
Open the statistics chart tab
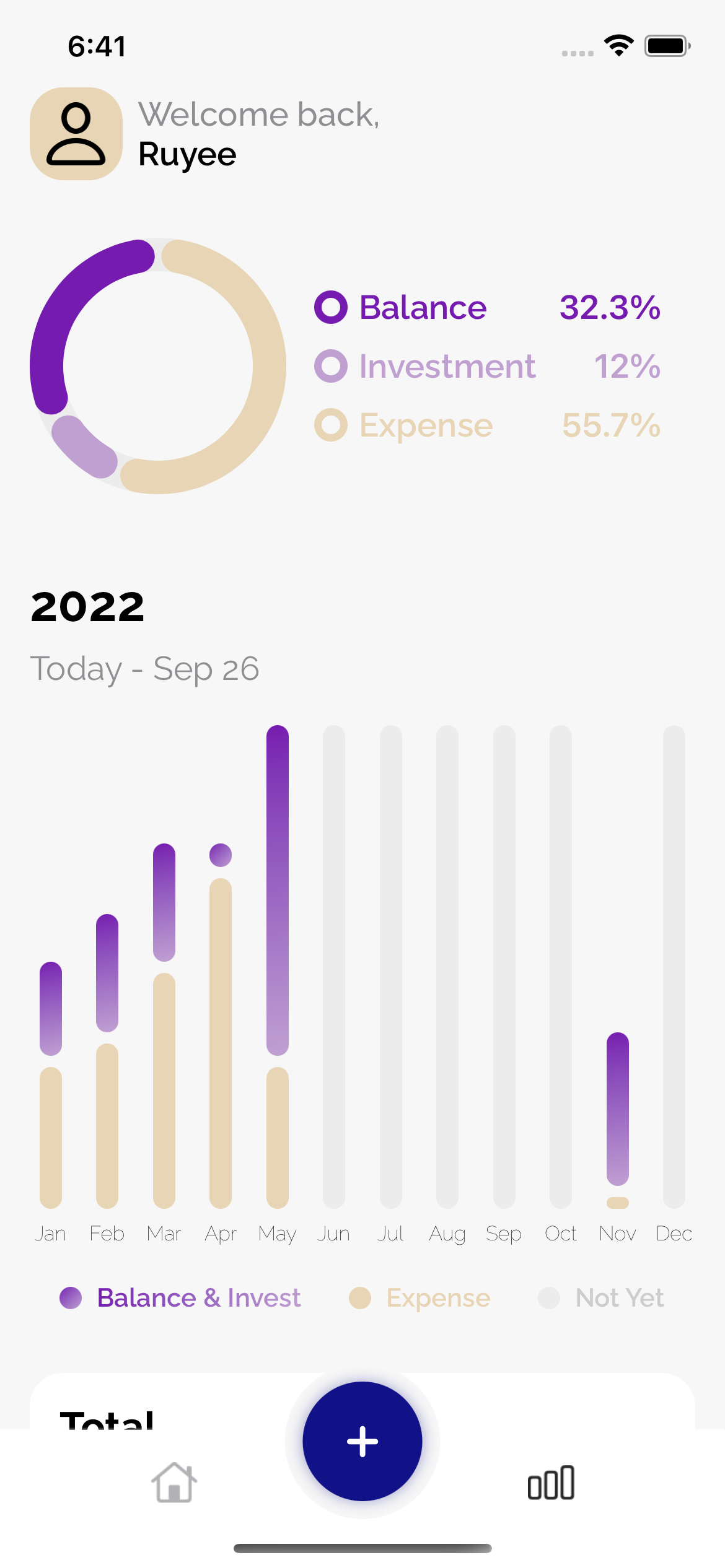click(551, 1483)
